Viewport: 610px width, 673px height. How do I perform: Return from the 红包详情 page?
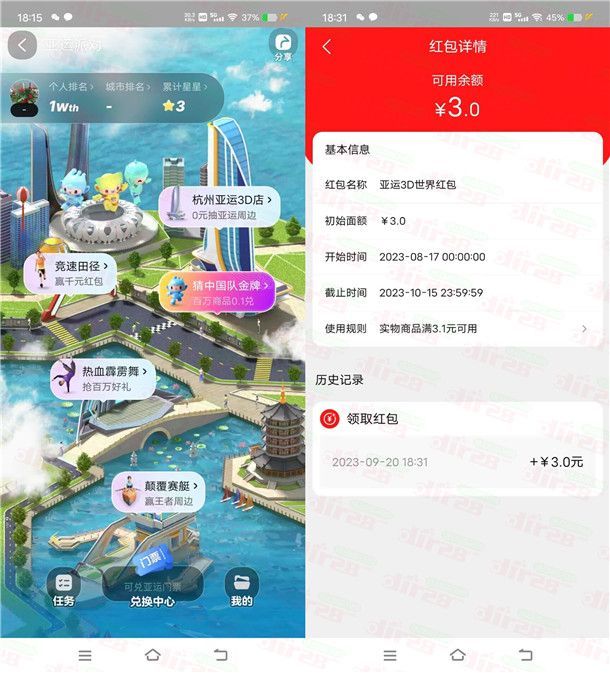point(327,46)
